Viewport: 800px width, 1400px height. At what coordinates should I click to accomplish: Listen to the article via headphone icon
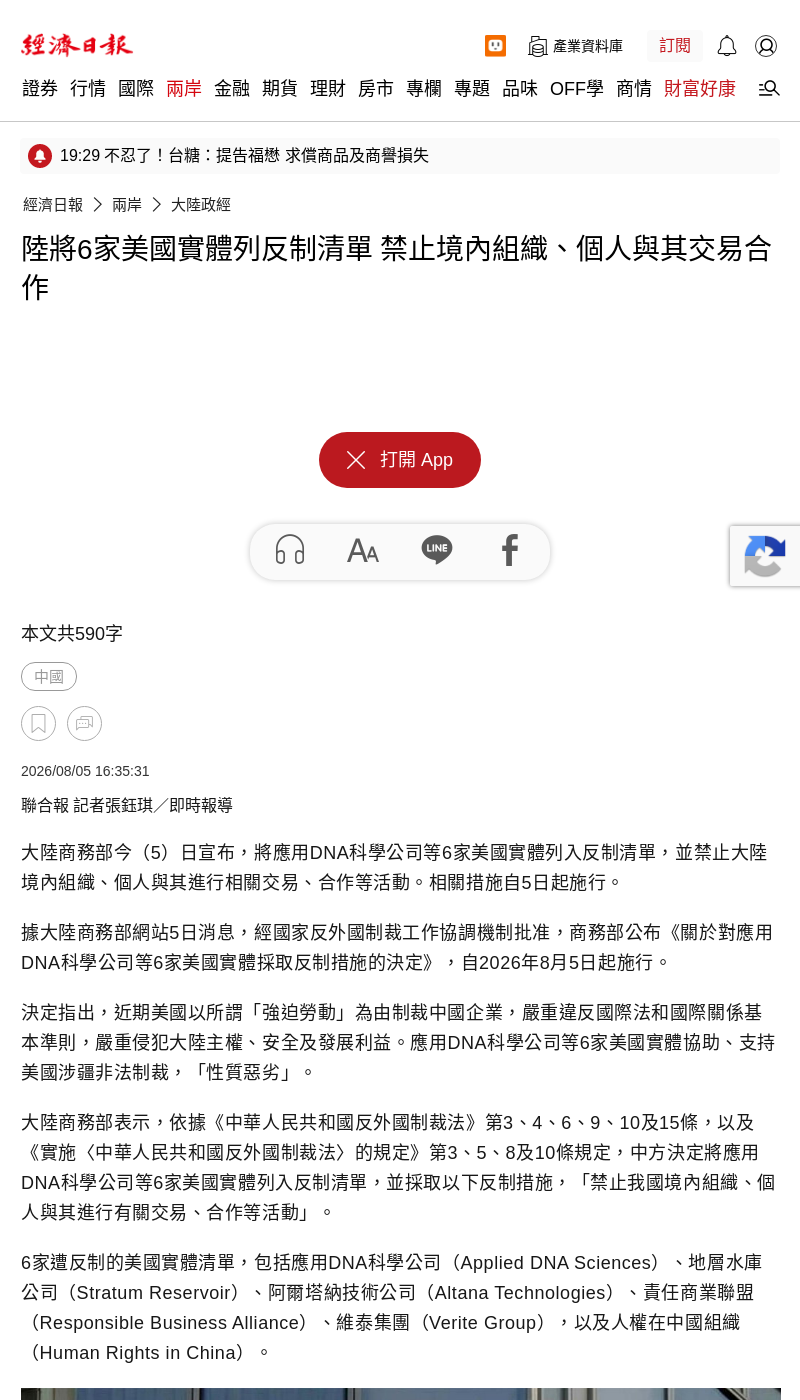(x=290, y=550)
